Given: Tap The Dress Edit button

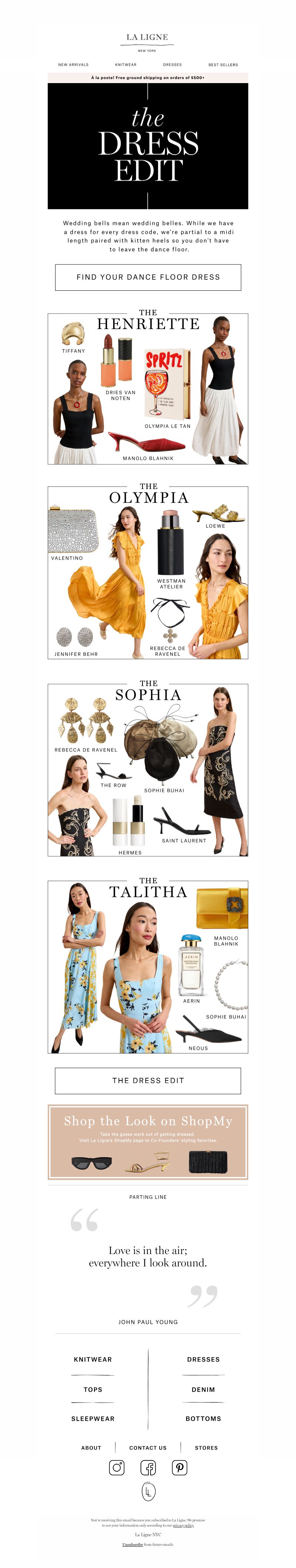Looking at the screenshot, I should tap(148, 1080).
